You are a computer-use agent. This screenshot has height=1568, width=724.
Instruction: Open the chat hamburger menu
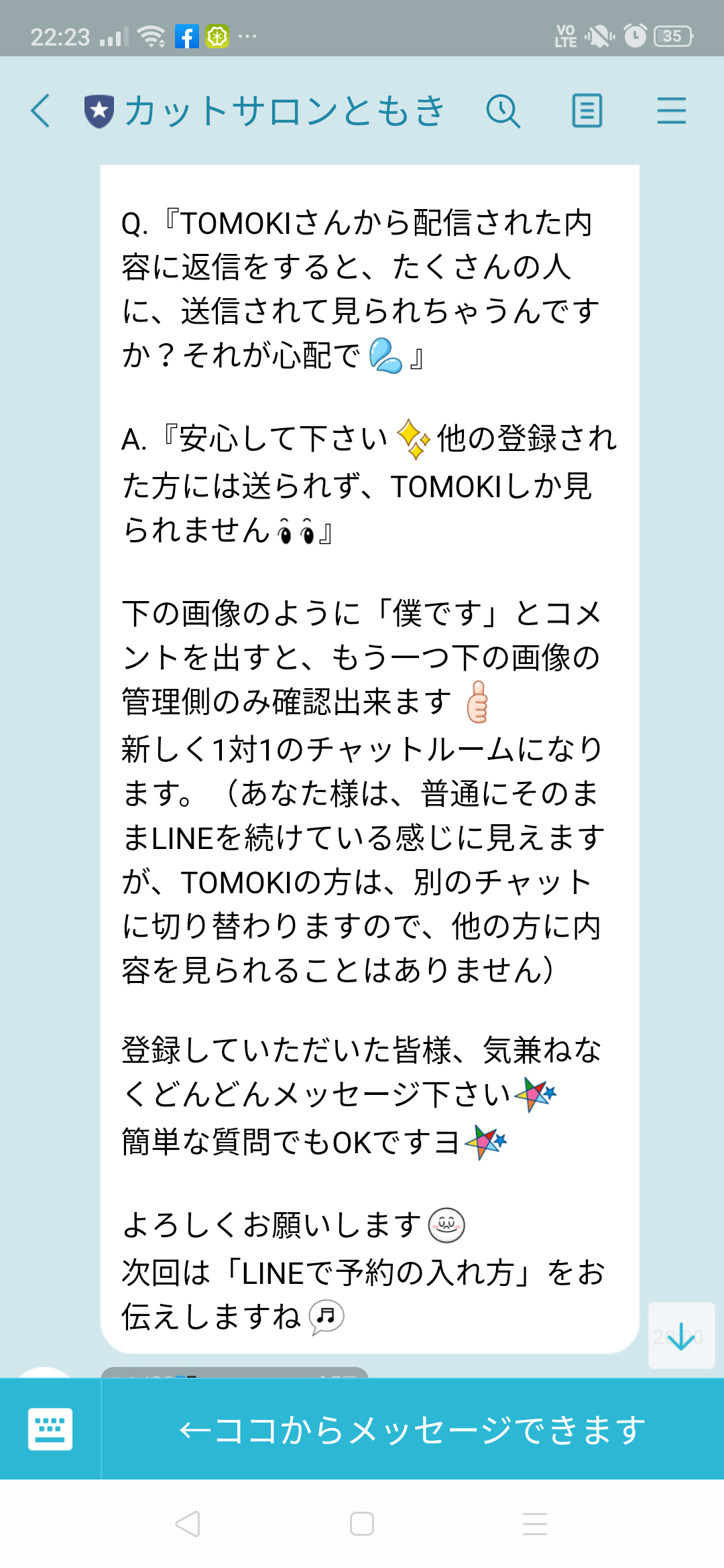[671, 111]
